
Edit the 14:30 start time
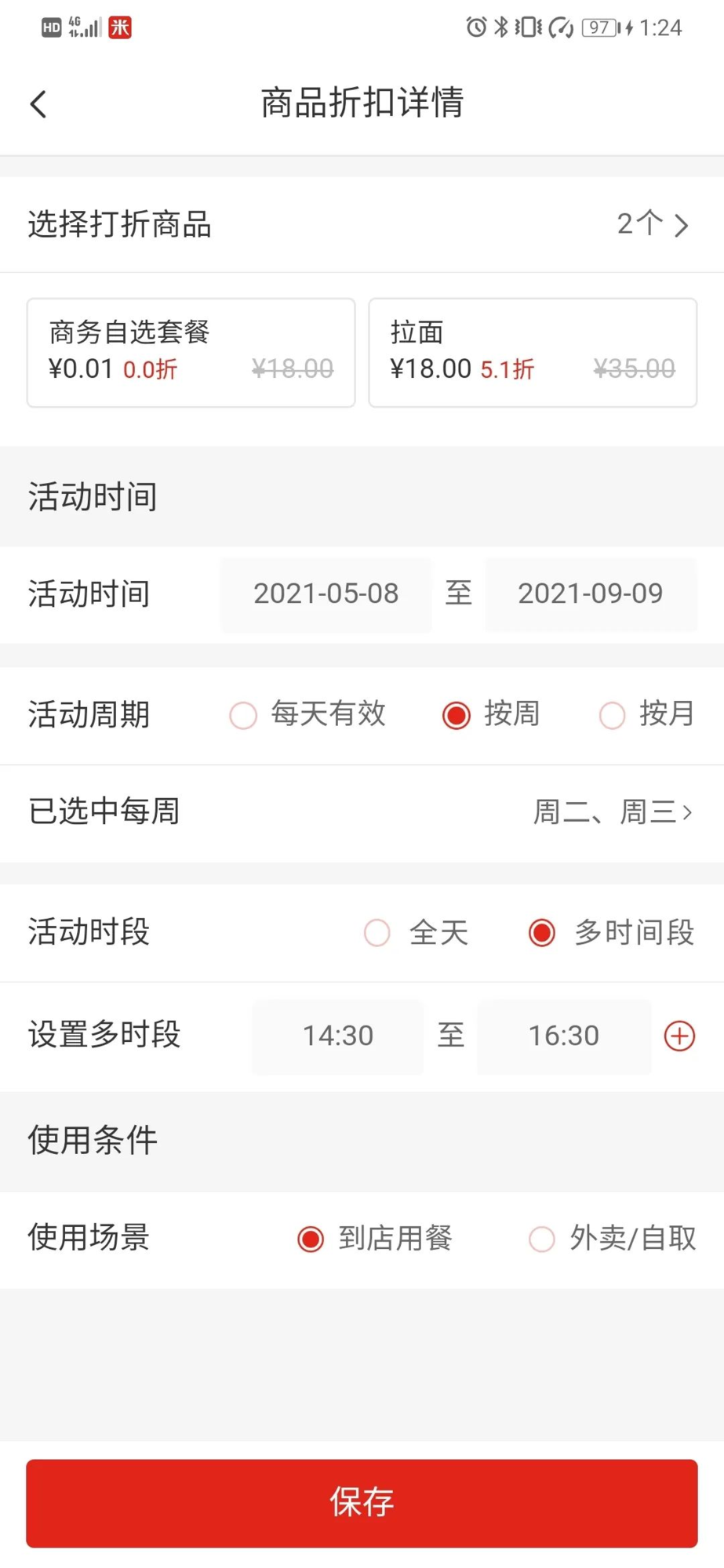click(x=338, y=1036)
